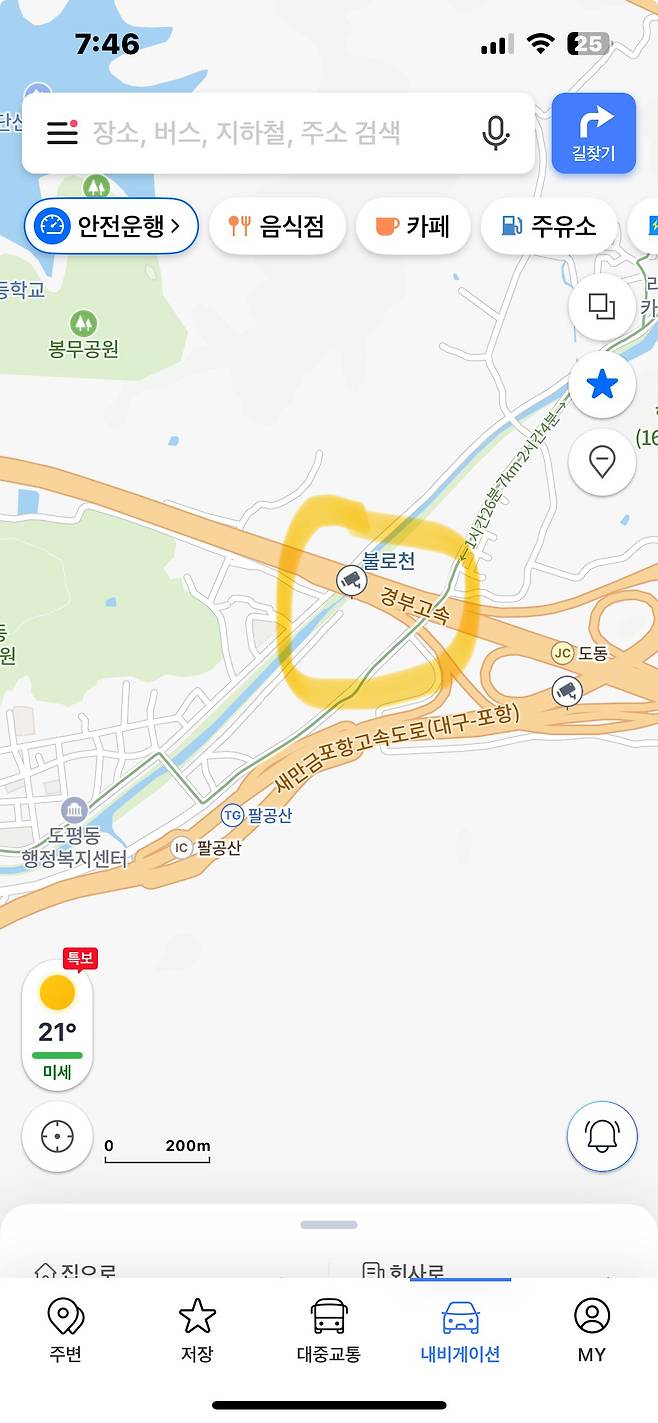Filter map by 카페 chip
The height and width of the screenshot is (1423, 658).
click(x=414, y=226)
